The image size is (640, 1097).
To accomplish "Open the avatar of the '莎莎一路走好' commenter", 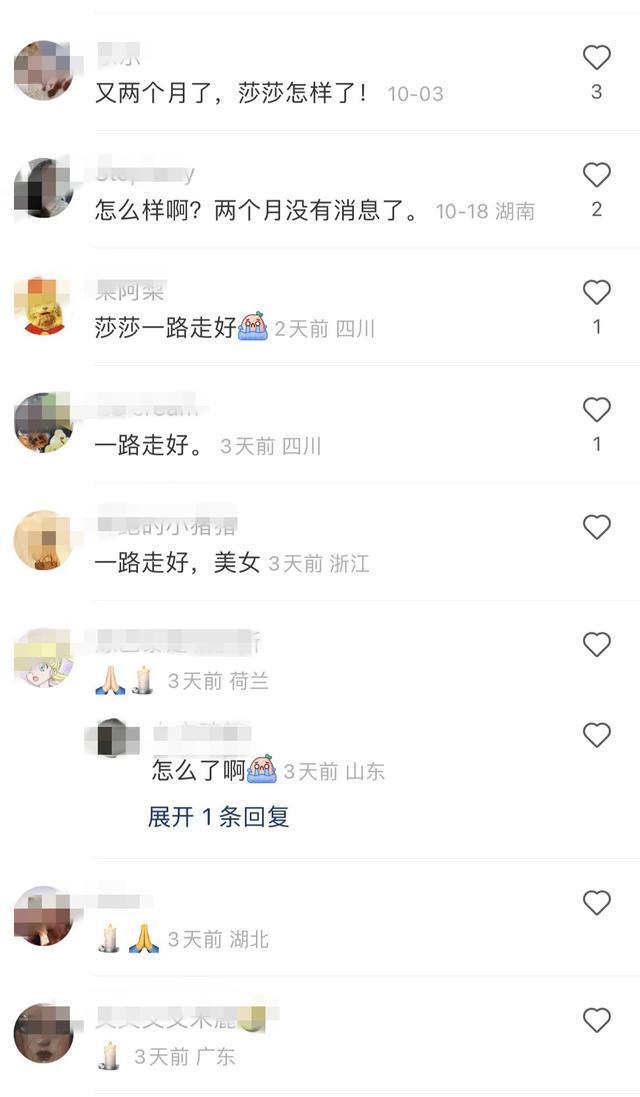I will coord(43,305).
